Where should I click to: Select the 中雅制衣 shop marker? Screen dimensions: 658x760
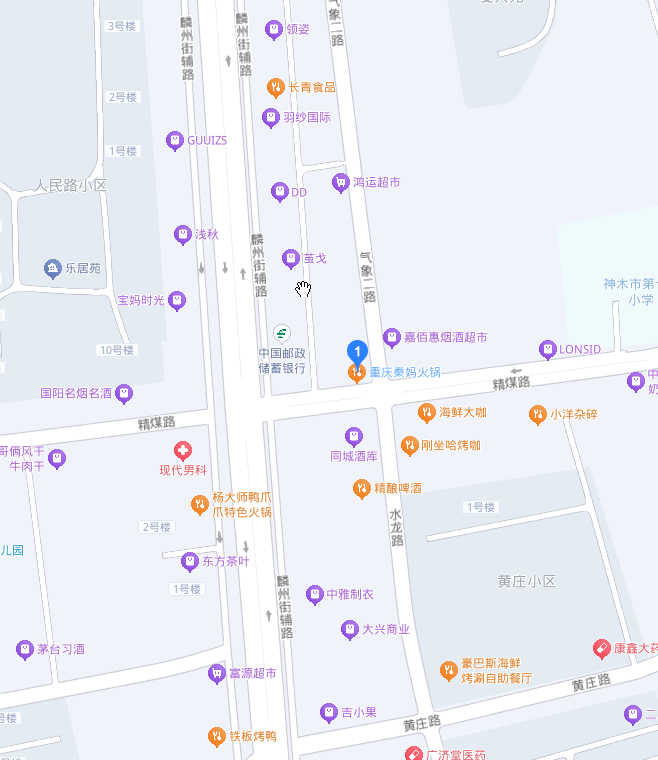[x=314, y=595]
